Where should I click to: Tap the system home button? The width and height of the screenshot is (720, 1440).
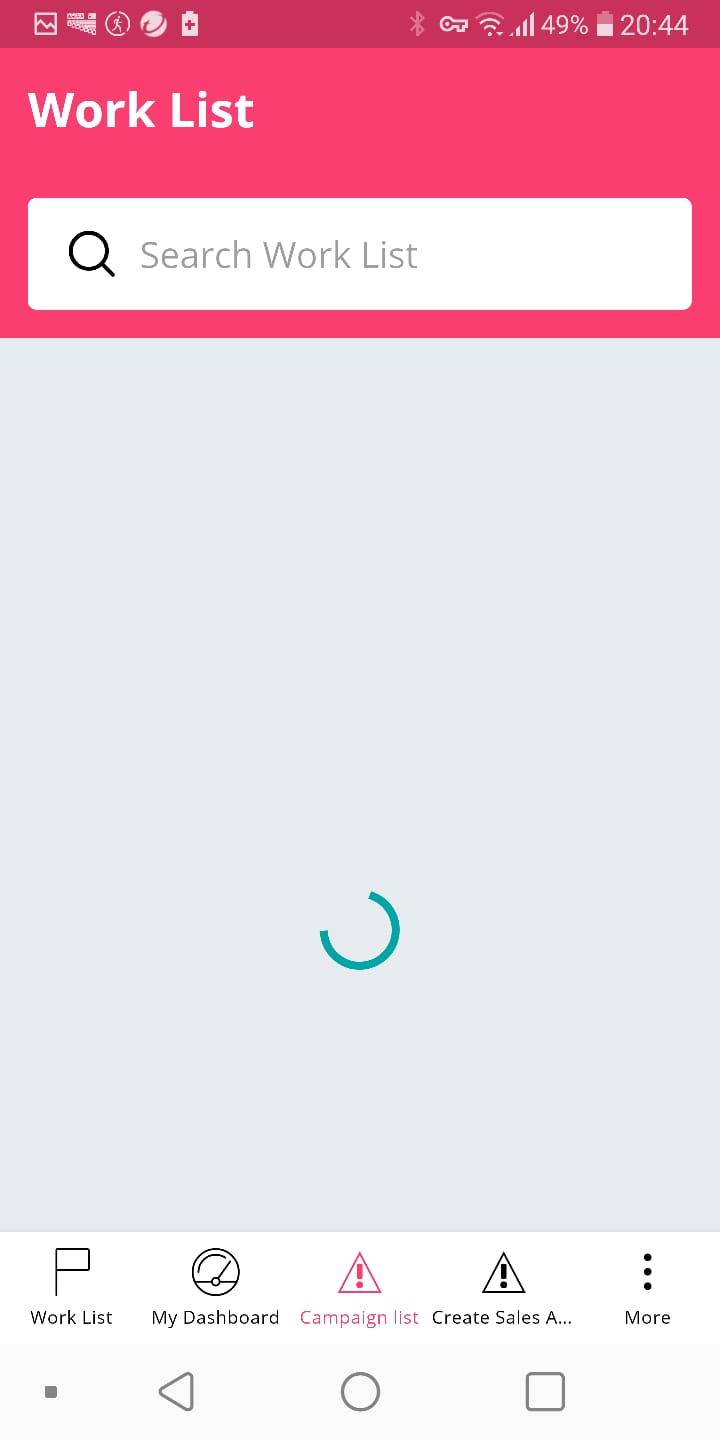360,1391
